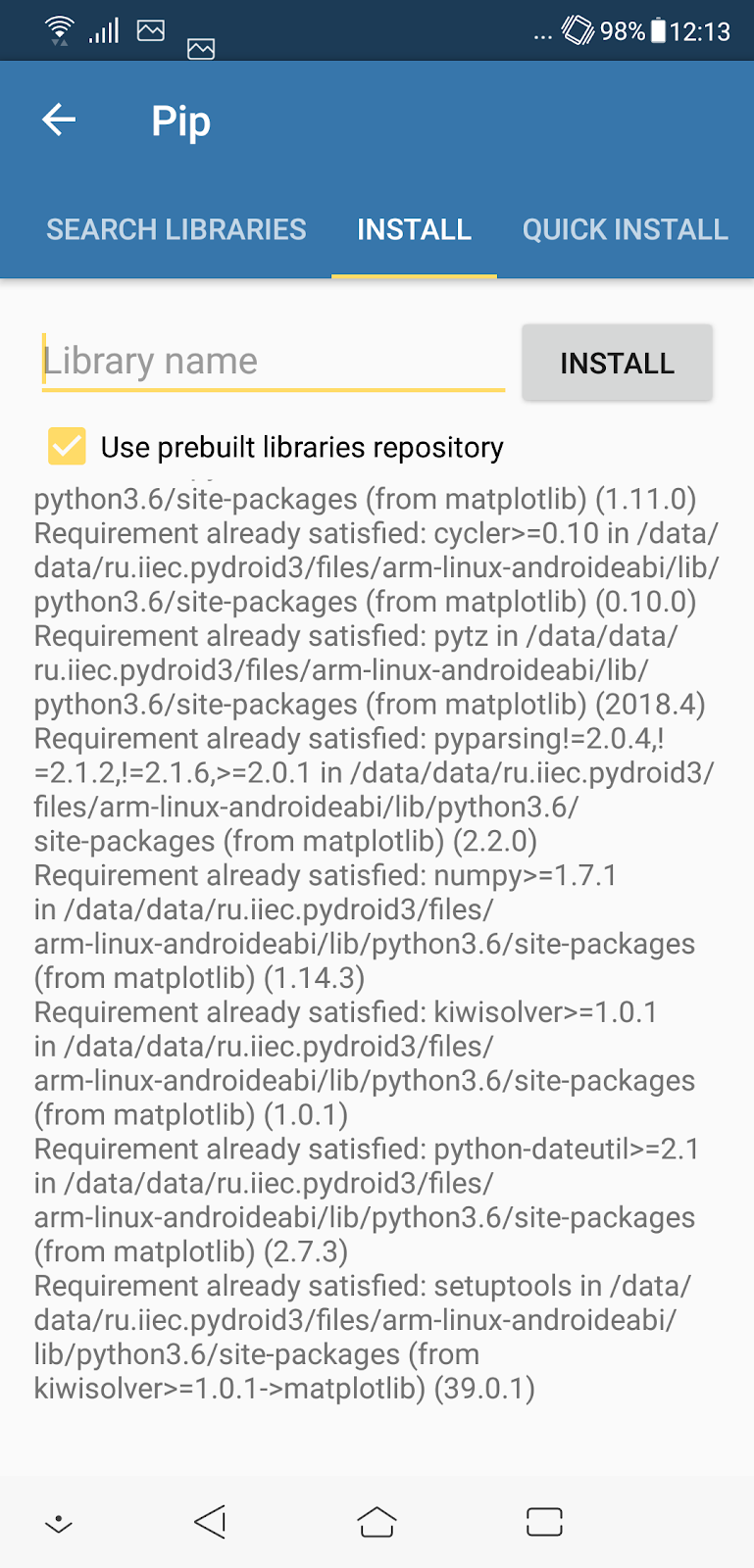Screen dimensions: 754x1568
Task: Tap the Android back navigation triangle
Action: pyautogui.click(x=210, y=1522)
